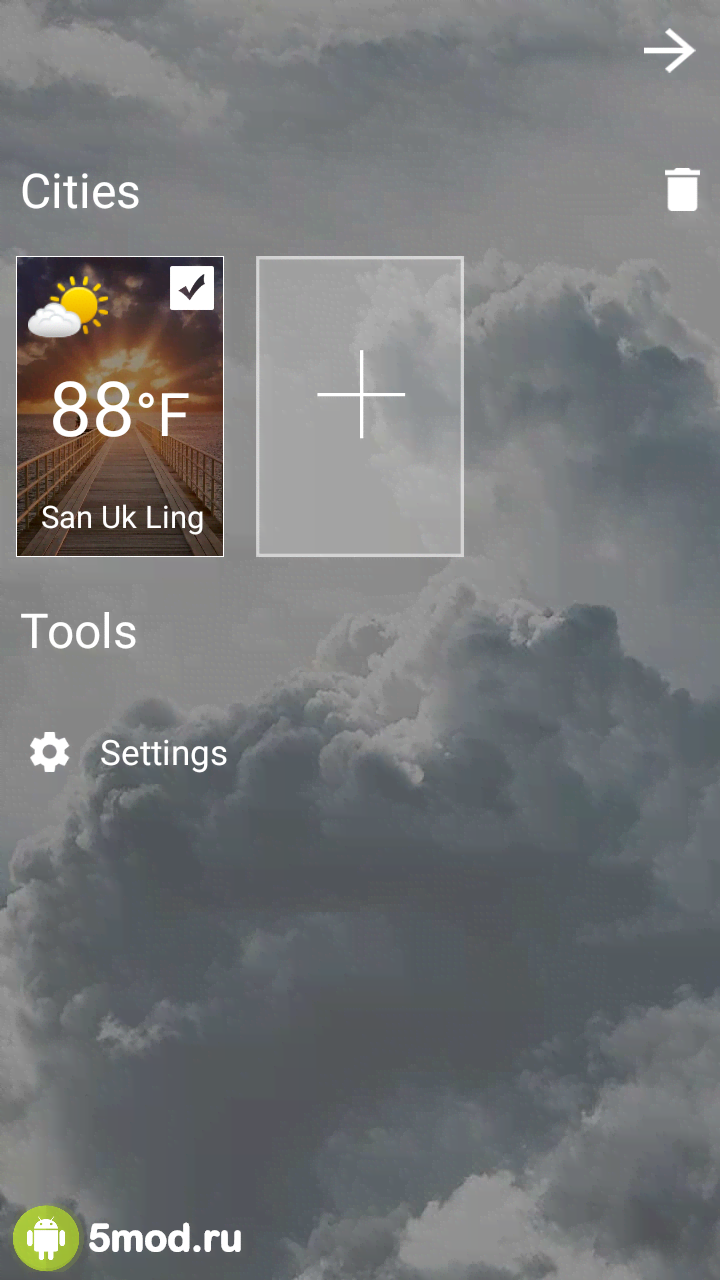Add a new city

click(x=360, y=405)
